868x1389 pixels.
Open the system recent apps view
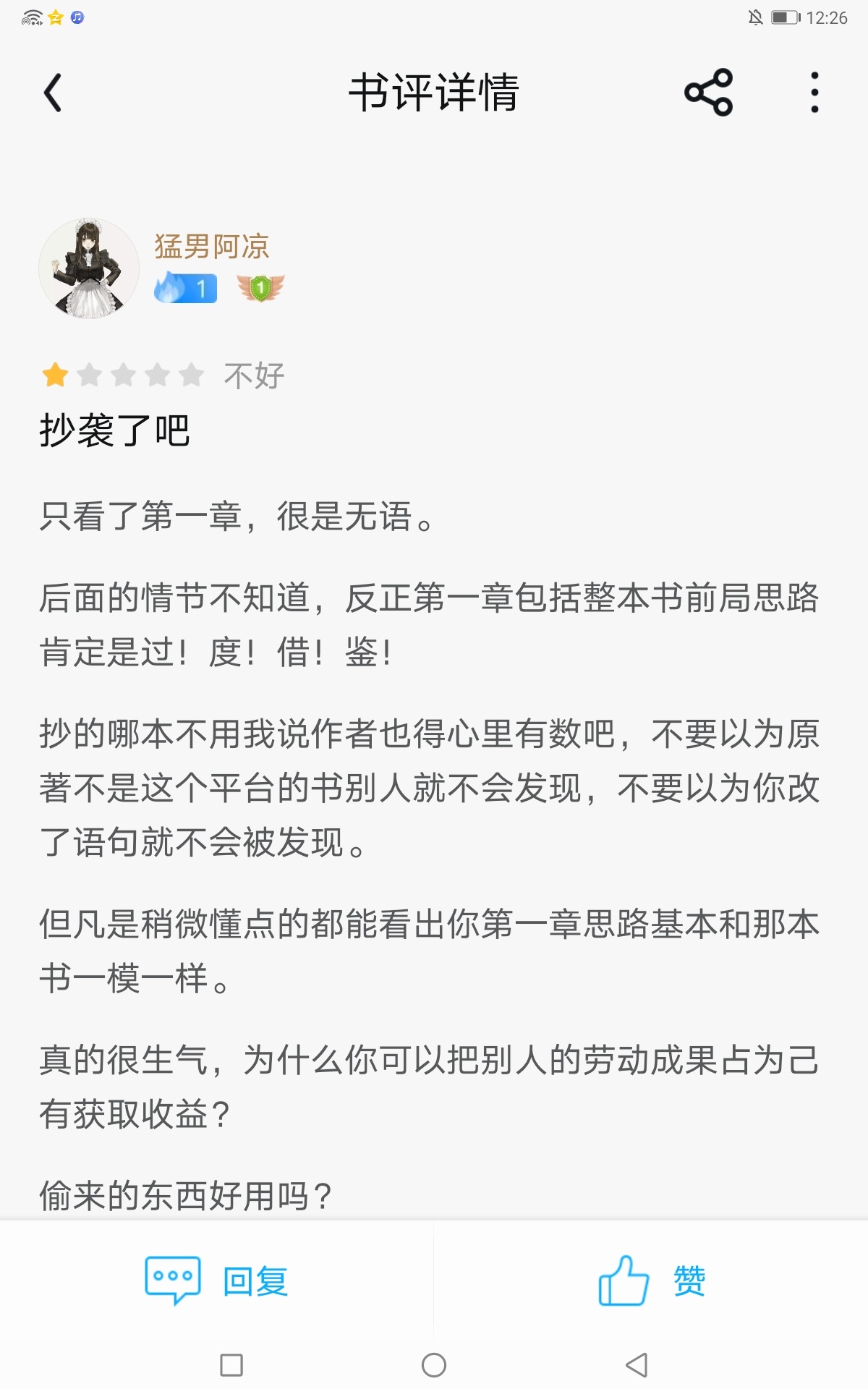(x=231, y=1365)
